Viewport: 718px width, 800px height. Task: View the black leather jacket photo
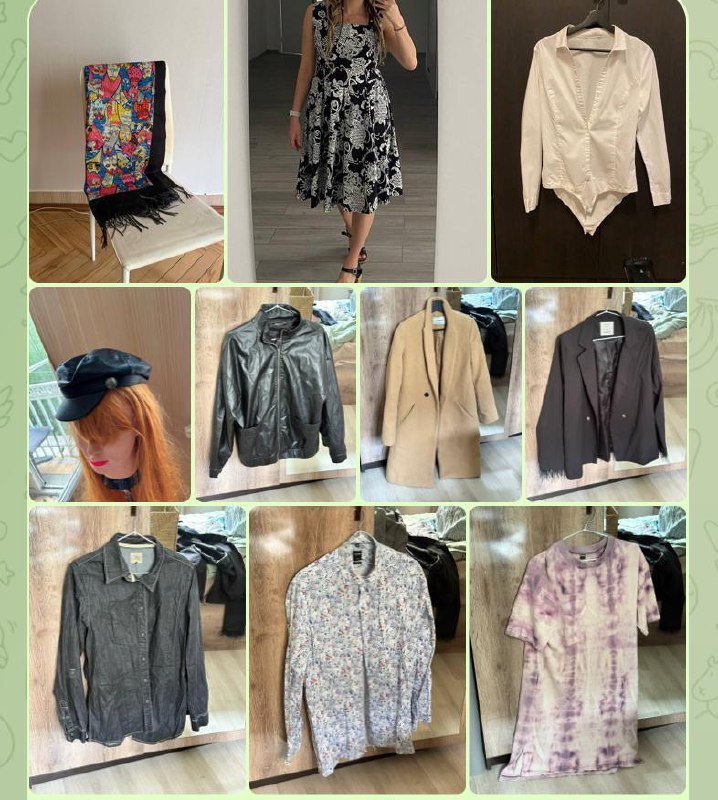[275, 394]
